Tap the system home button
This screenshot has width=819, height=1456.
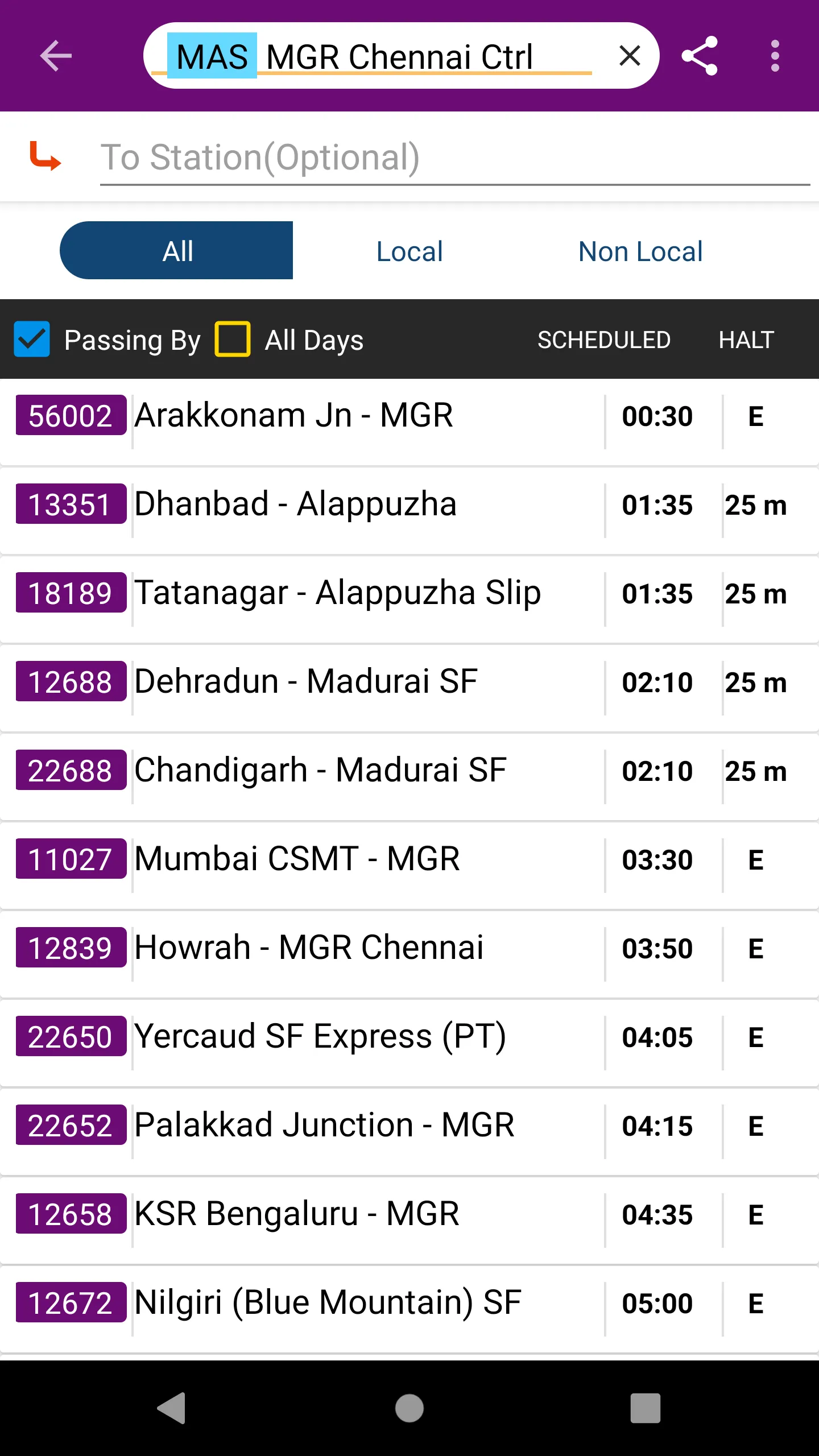point(409,1408)
